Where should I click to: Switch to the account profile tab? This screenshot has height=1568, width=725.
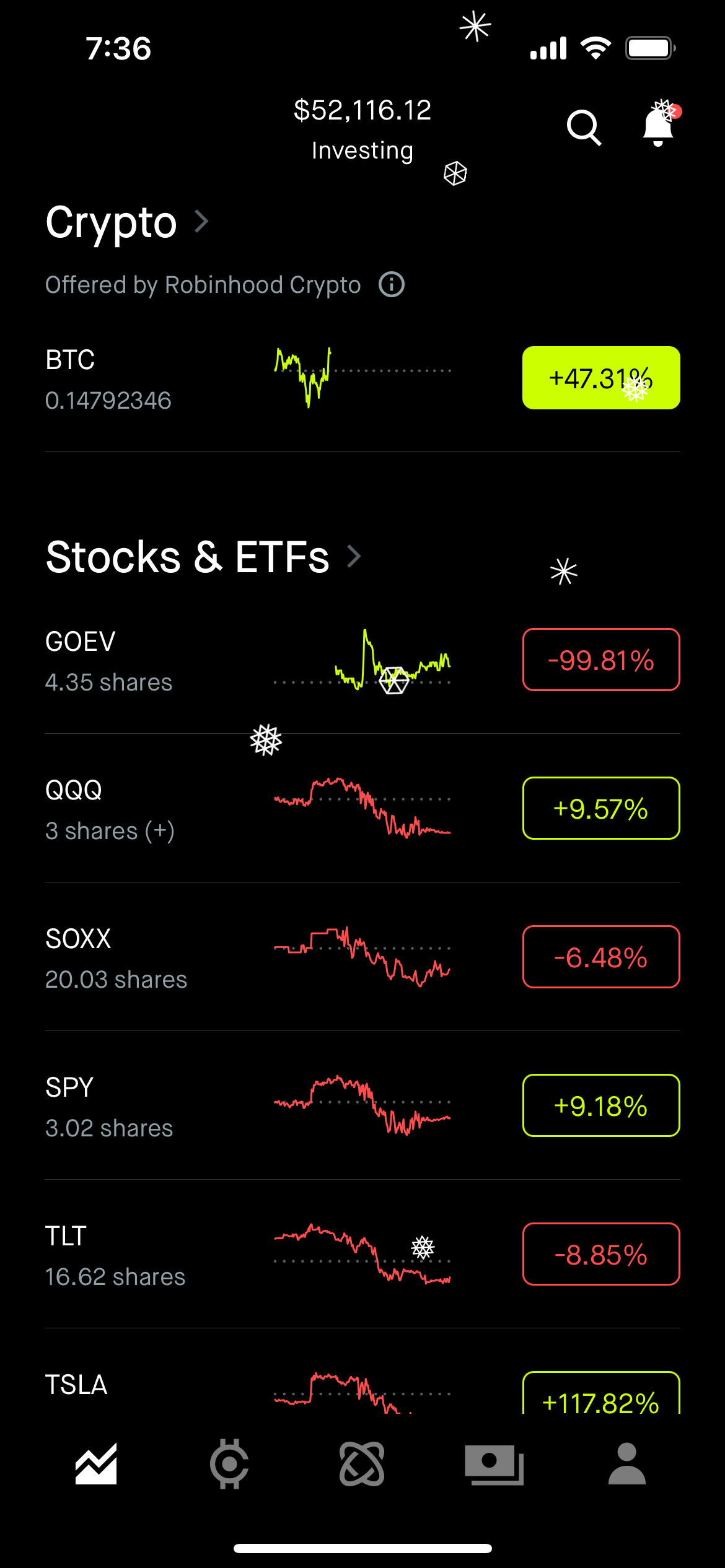coord(626,1465)
